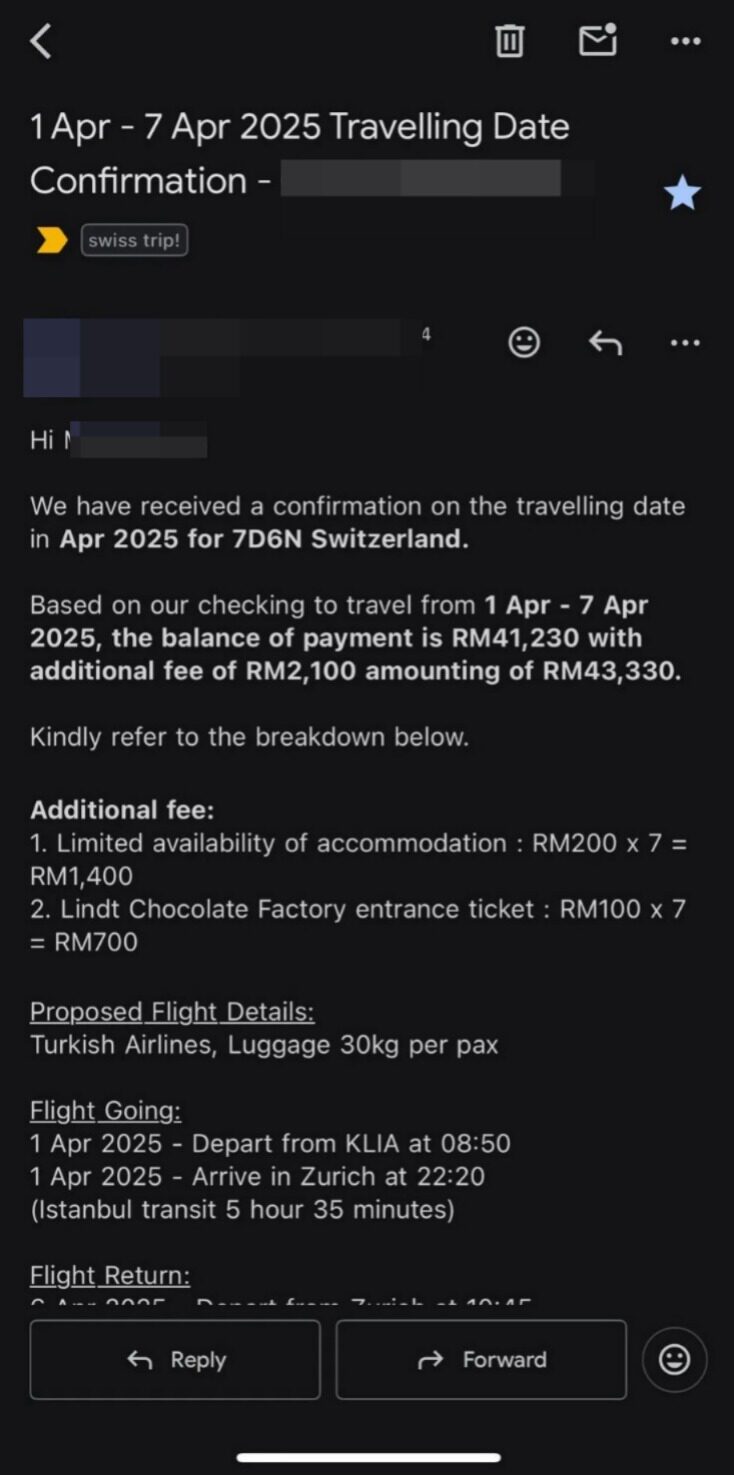Open the swiss trip! label
Image resolution: width=734 pixels, height=1475 pixels.
click(135, 240)
